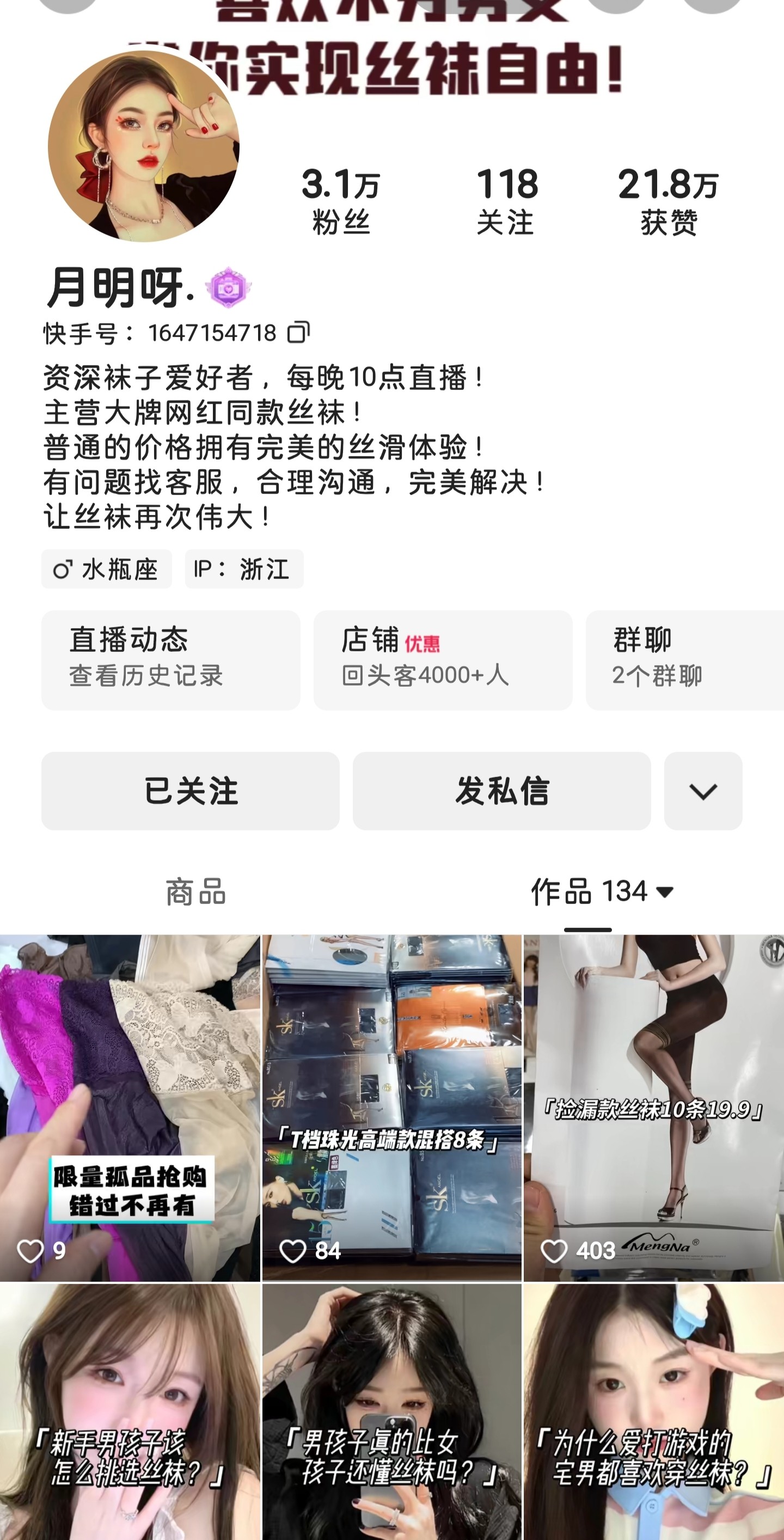
Task: Copy the 快手号 ID number
Action: (x=298, y=332)
